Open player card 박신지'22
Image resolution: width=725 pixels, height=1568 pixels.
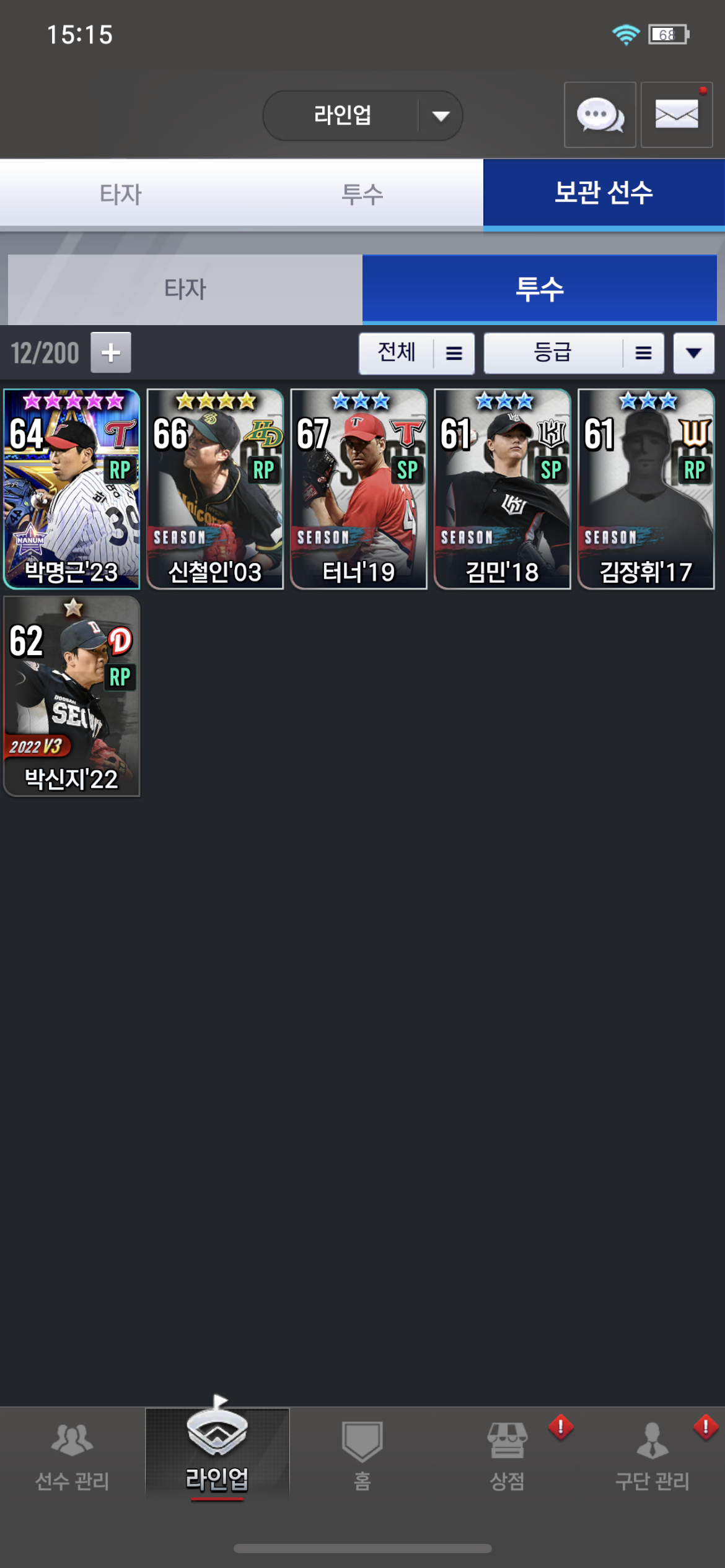coord(72,696)
